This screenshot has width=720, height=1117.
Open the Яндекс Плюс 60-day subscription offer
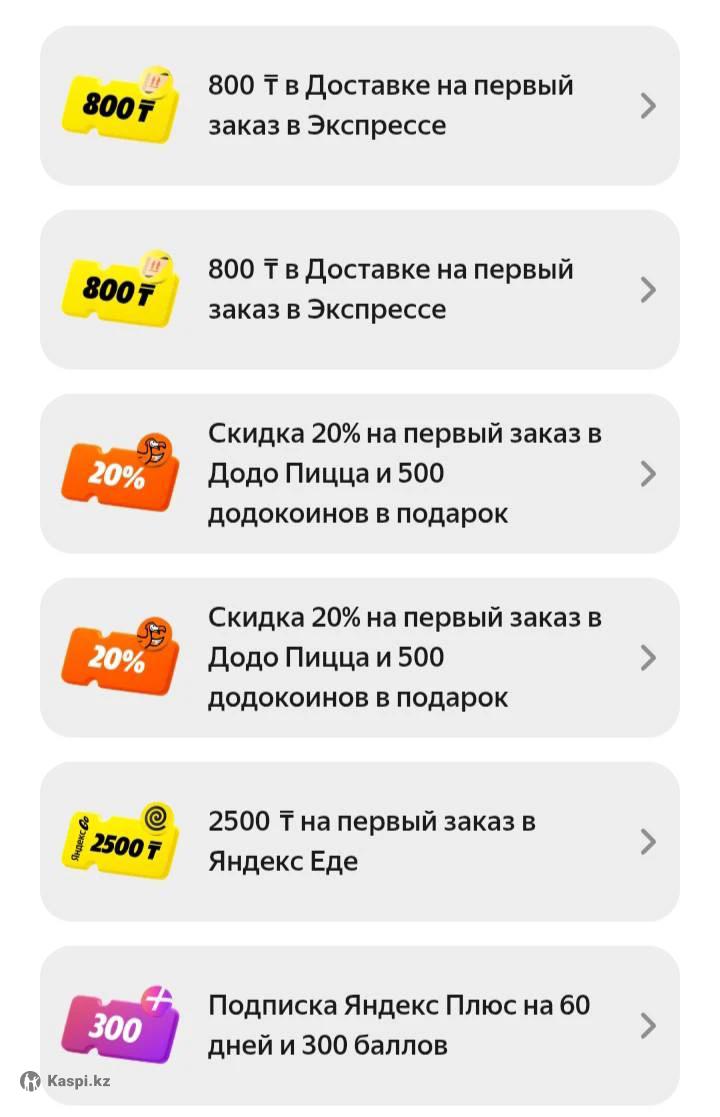click(x=360, y=1024)
